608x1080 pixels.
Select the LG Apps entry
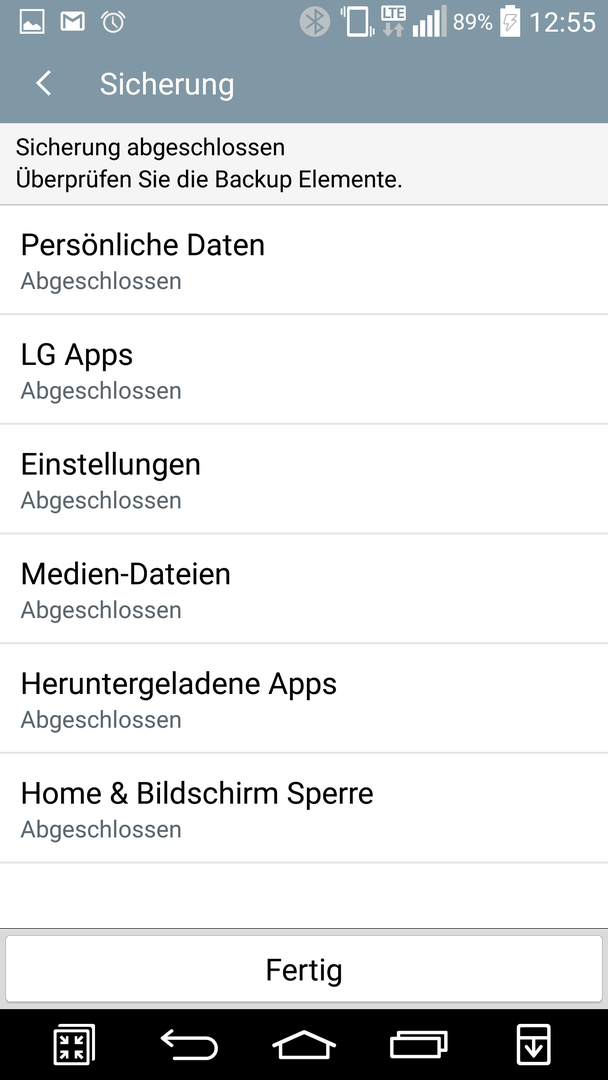[304, 369]
